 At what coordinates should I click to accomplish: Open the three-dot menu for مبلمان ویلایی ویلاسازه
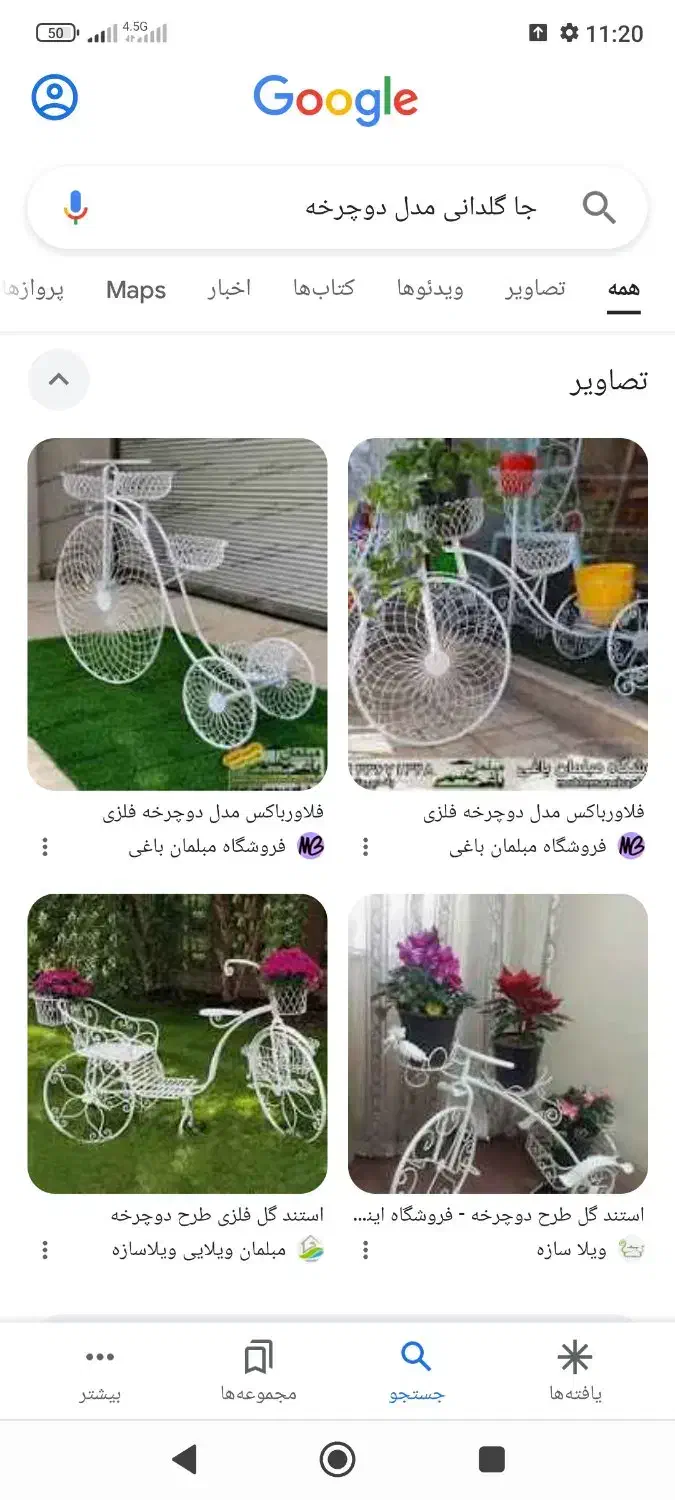pyautogui.click(x=45, y=1250)
